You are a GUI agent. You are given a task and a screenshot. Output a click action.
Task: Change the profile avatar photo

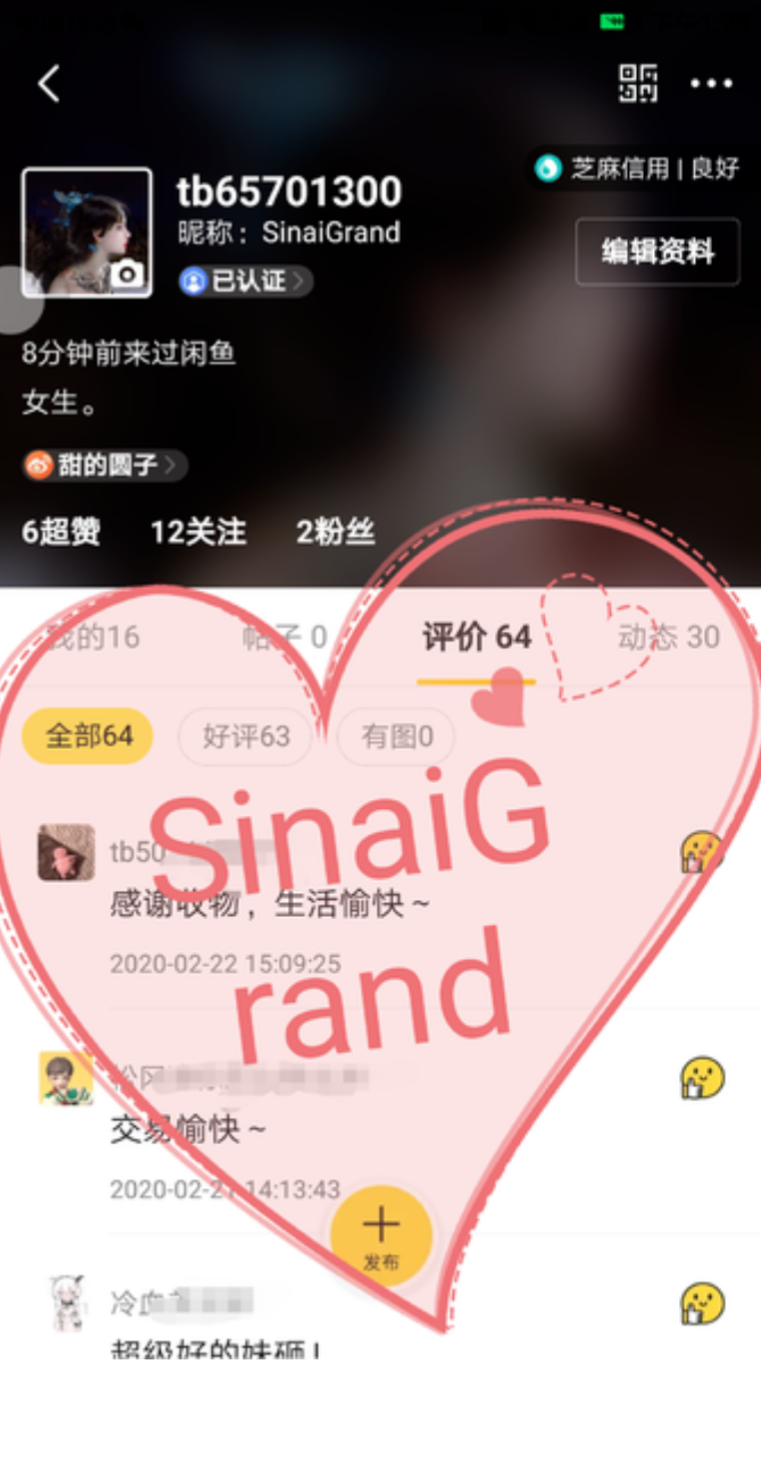127,273
